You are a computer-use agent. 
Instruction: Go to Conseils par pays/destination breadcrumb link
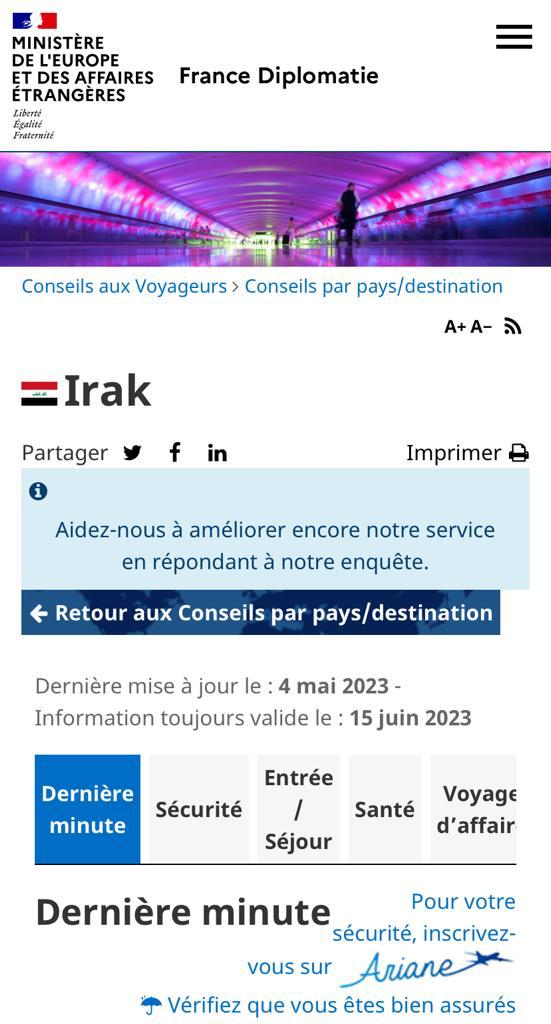(373, 286)
